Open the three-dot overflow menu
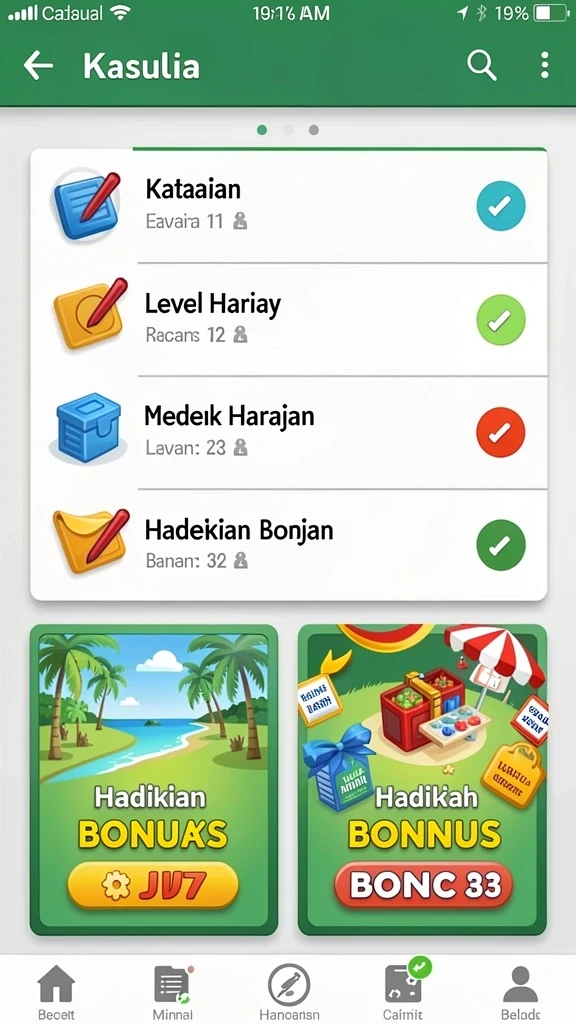Screen dimensions: 576x1024 click(545, 65)
